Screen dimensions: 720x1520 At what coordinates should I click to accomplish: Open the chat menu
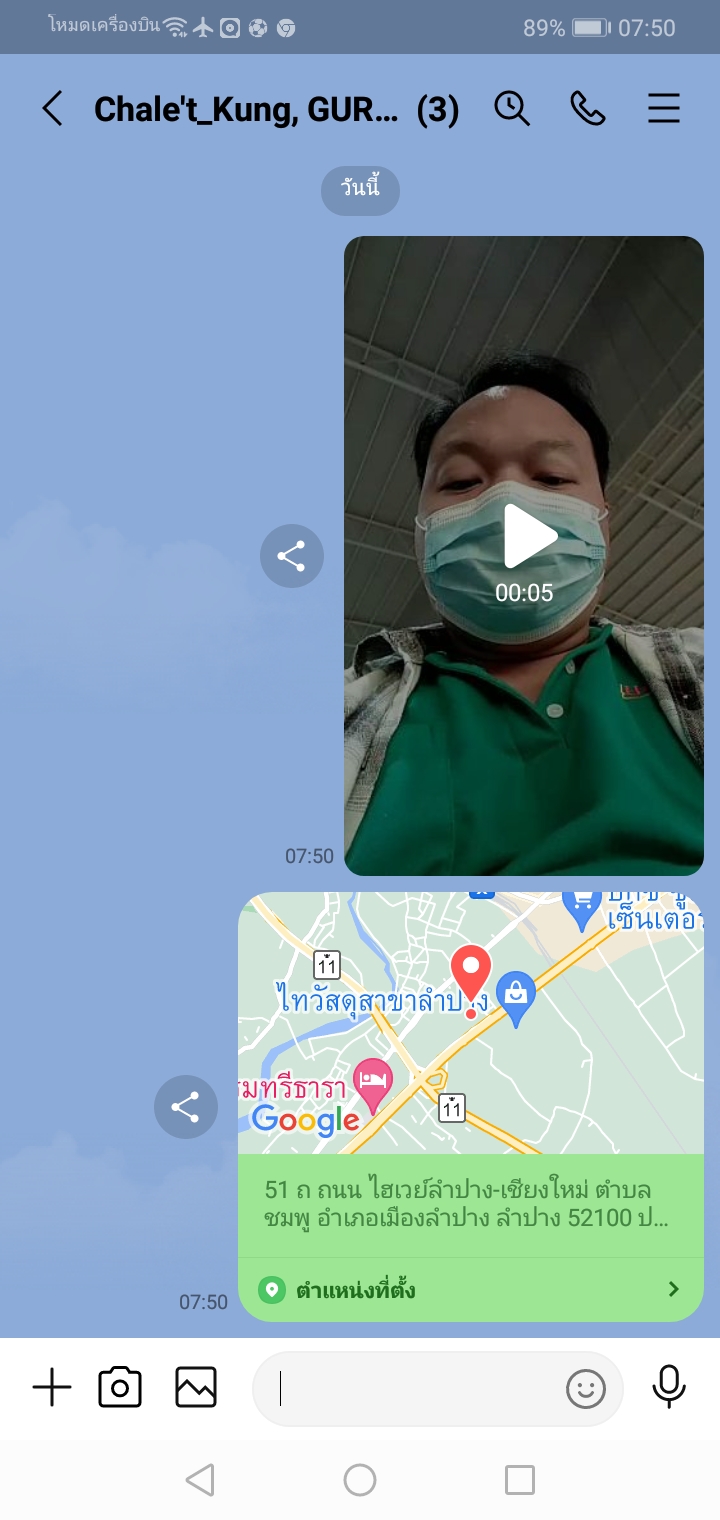pyautogui.click(x=664, y=108)
